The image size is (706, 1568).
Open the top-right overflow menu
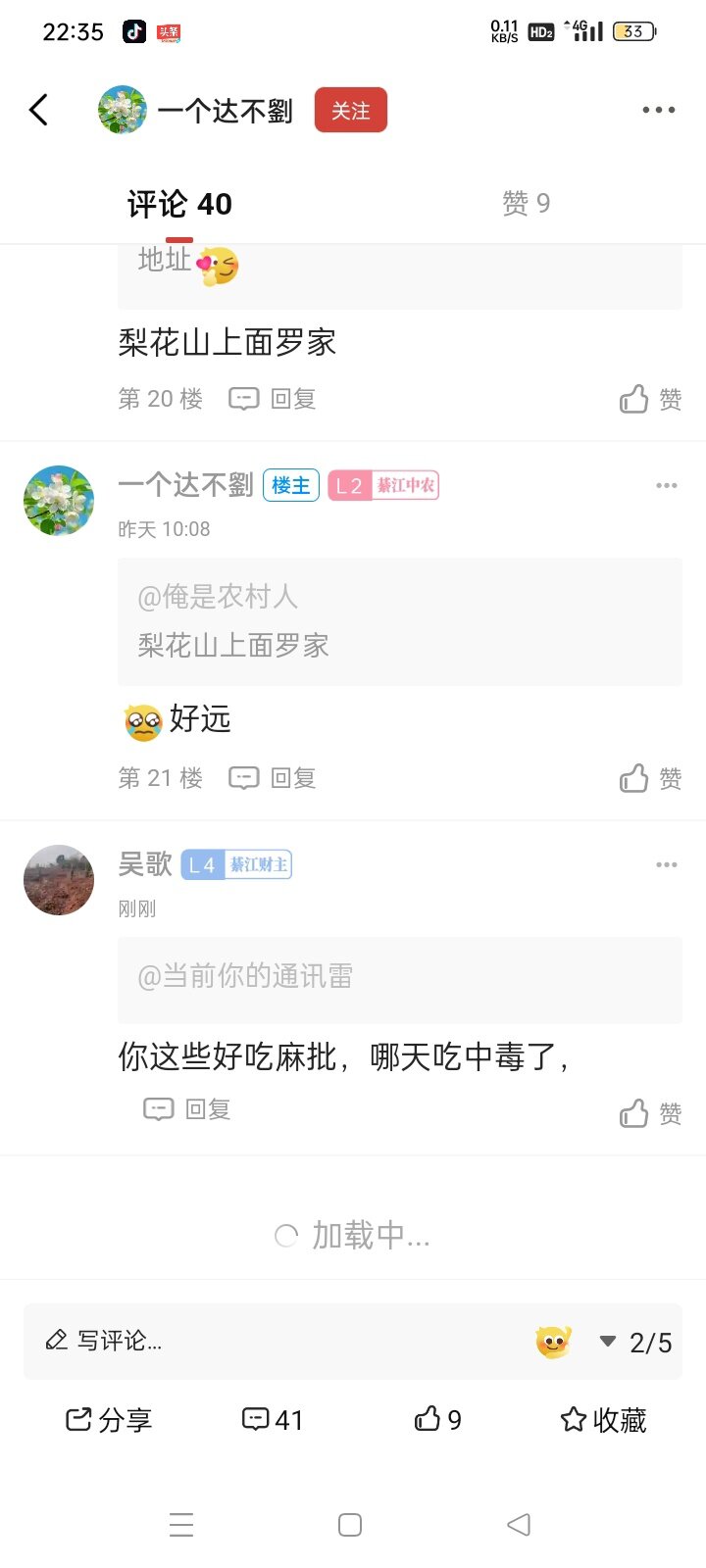click(658, 110)
